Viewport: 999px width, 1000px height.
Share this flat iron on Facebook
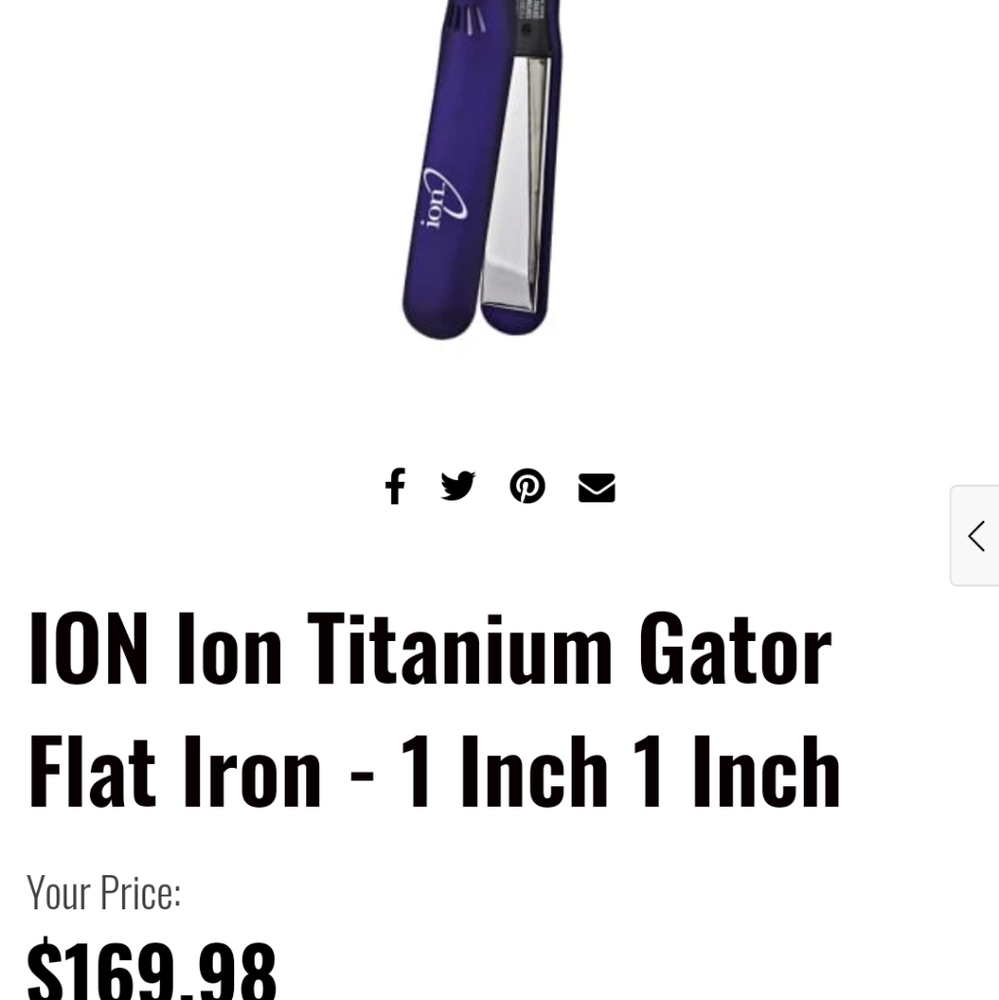pos(394,487)
